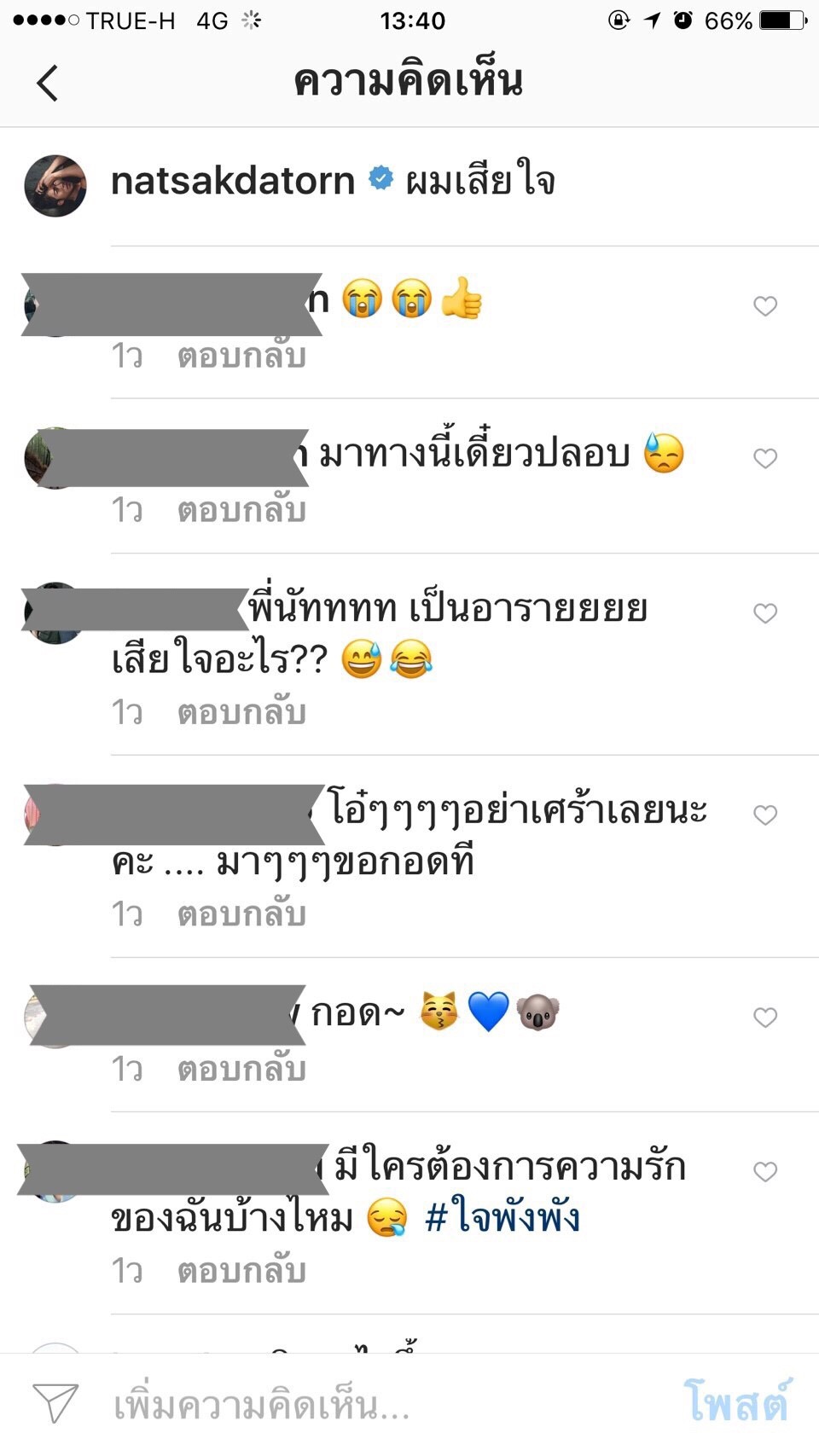Like the comment 'มีใครต้องการความรักของฉันบ้างไหม'
Viewport: 819px width, 1456px height.
pyautogui.click(x=765, y=1171)
